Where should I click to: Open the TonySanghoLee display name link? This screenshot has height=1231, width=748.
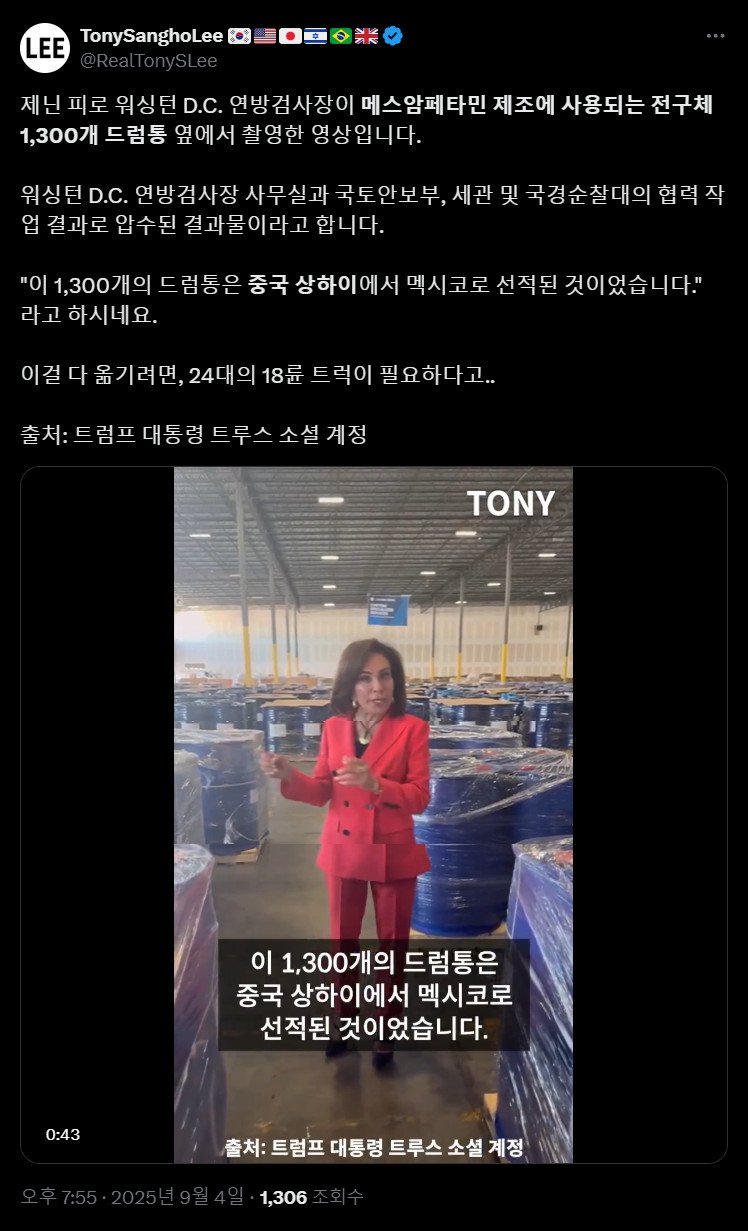[152, 36]
